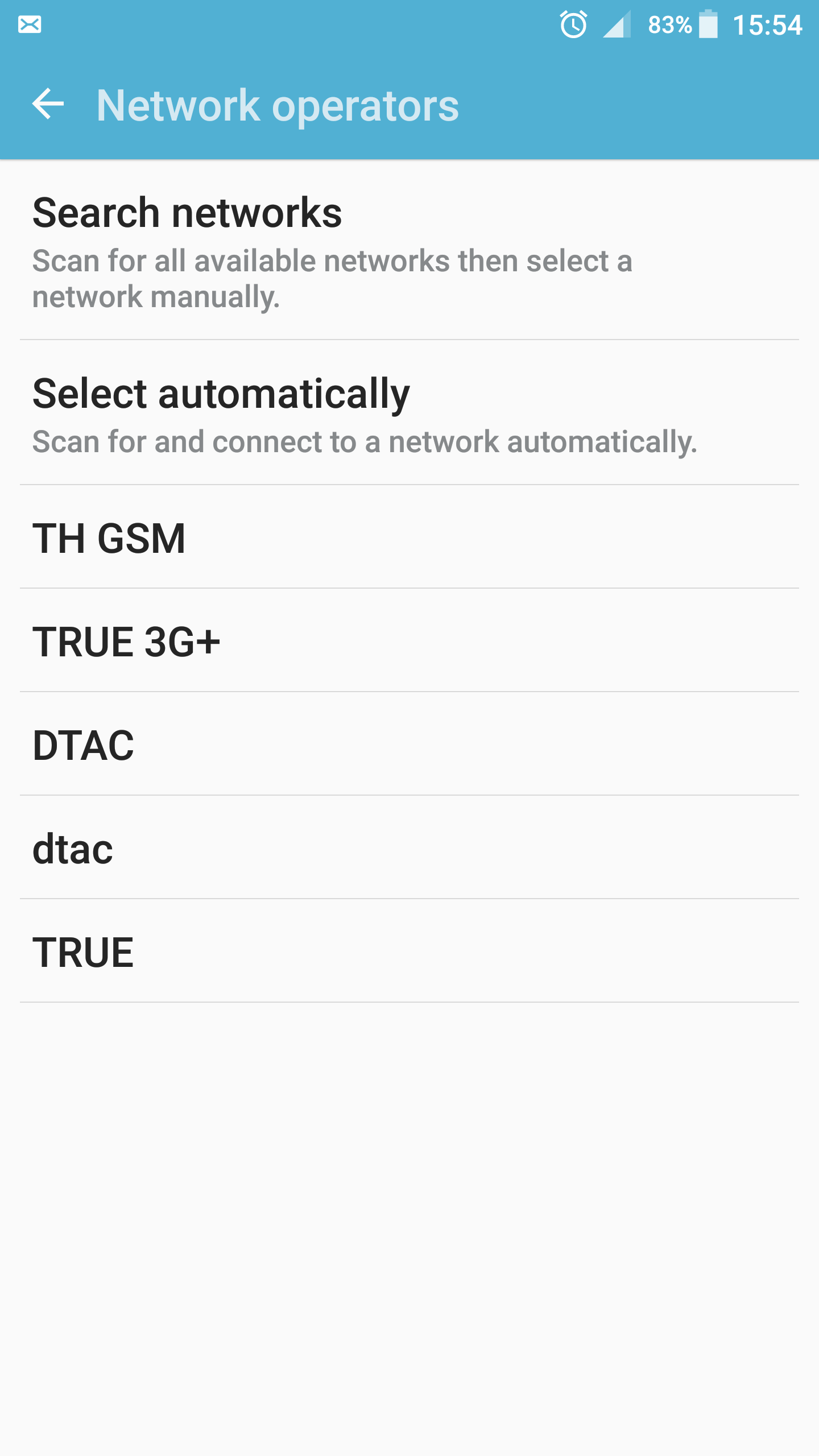Image resolution: width=819 pixels, height=1456 pixels.
Task: Select the lowercase dtac operator
Action: pos(409,848)
